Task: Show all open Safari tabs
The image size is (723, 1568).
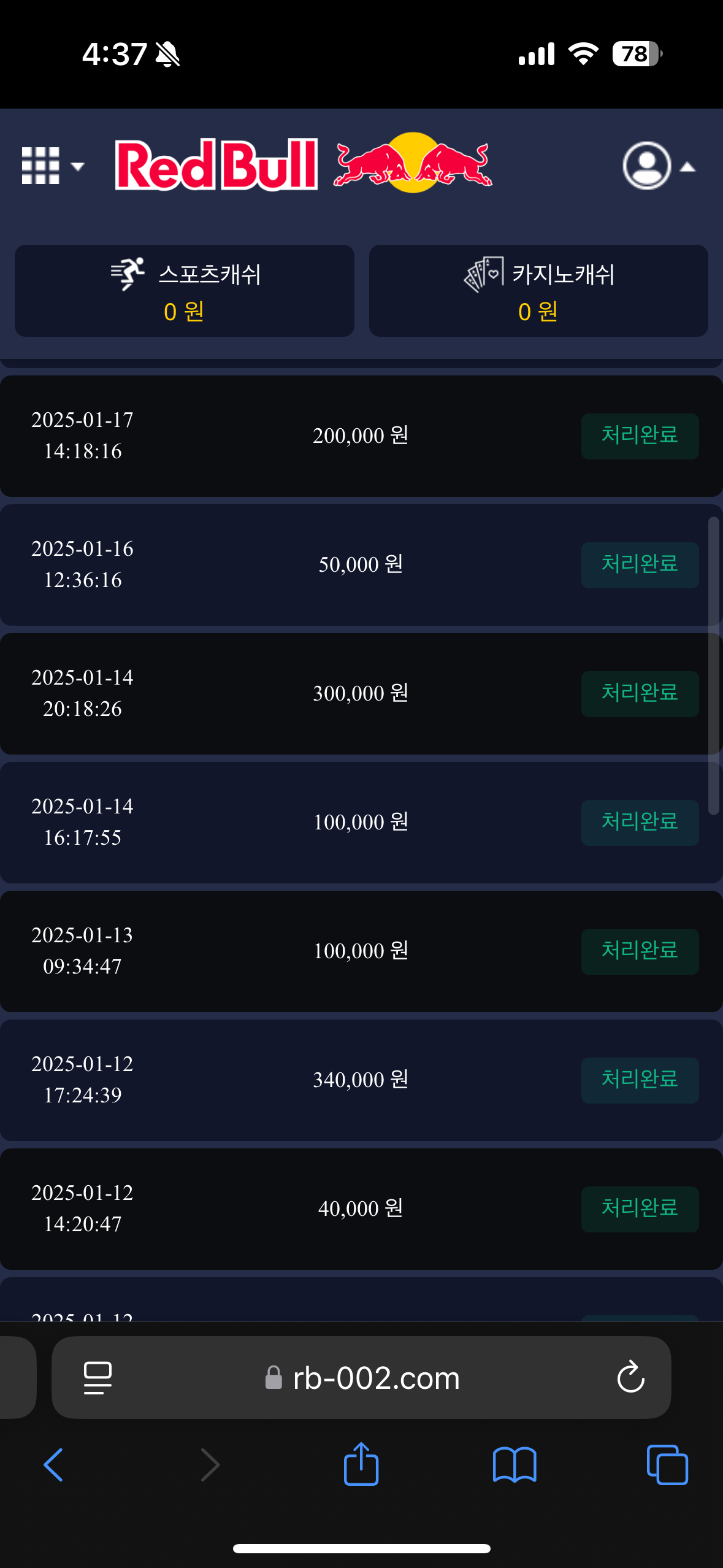Action: pos(667,1465)
